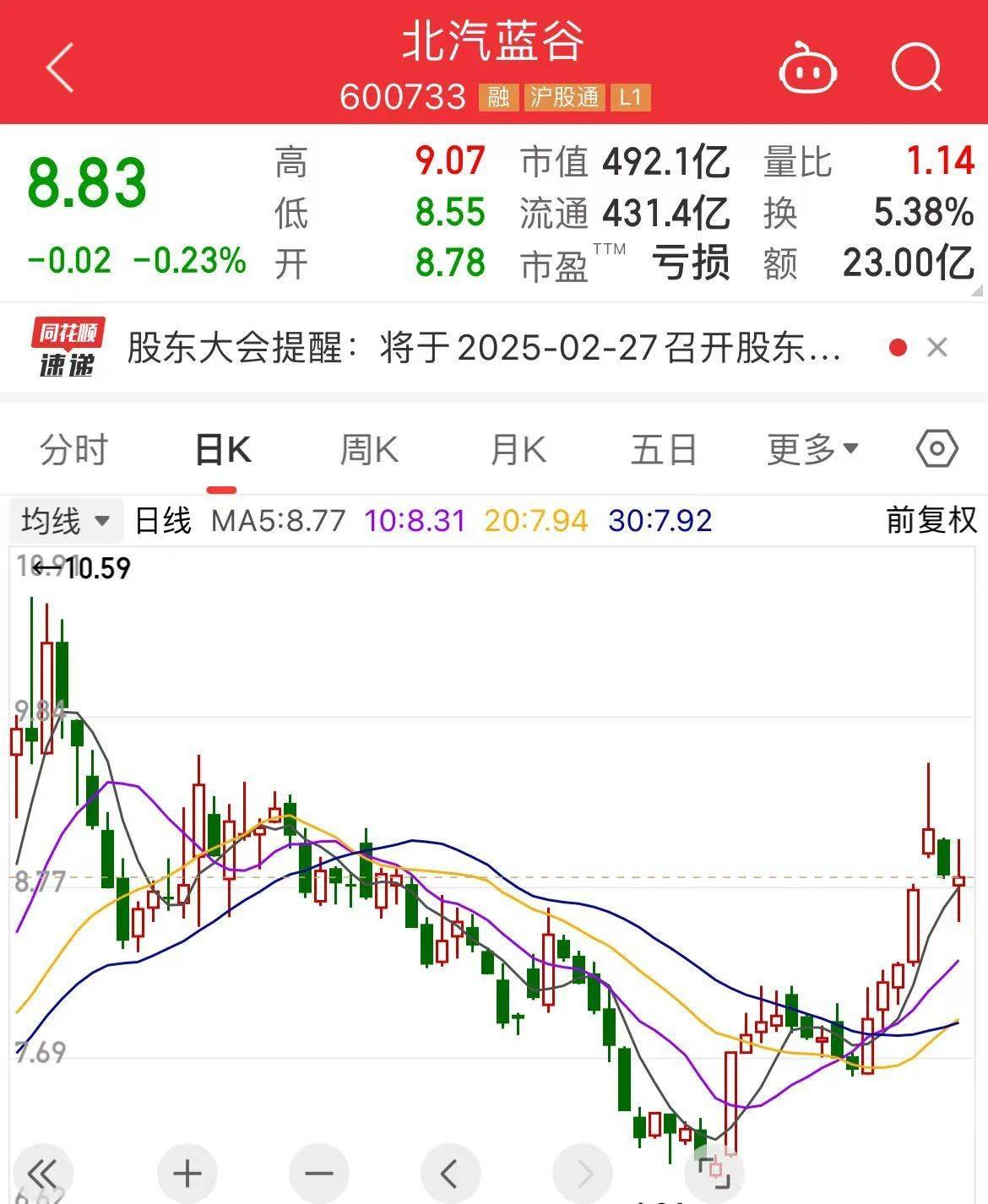
Task: Pan chart left with single-left arrow icon
Action: (x=450, y=1173)
